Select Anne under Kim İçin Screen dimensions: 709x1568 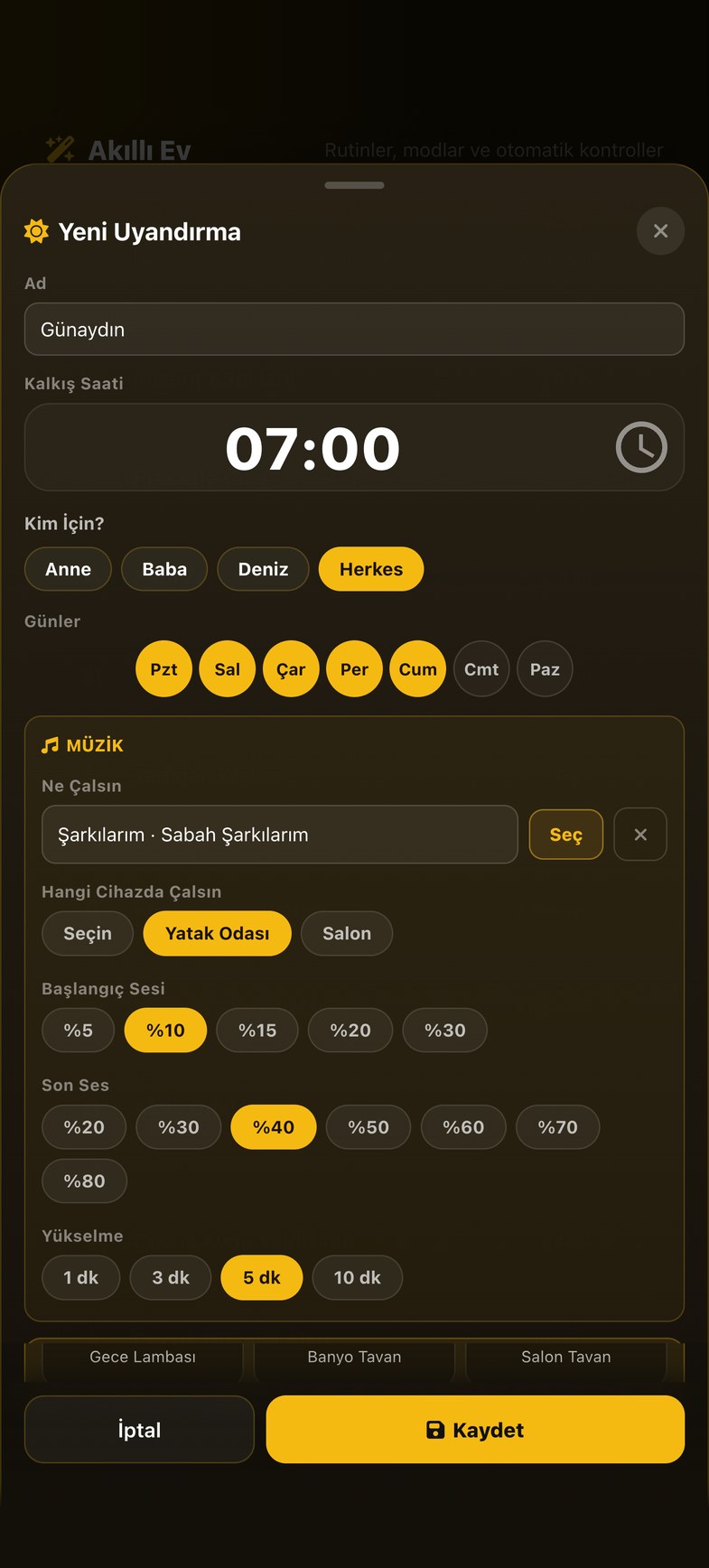(68, 569)
